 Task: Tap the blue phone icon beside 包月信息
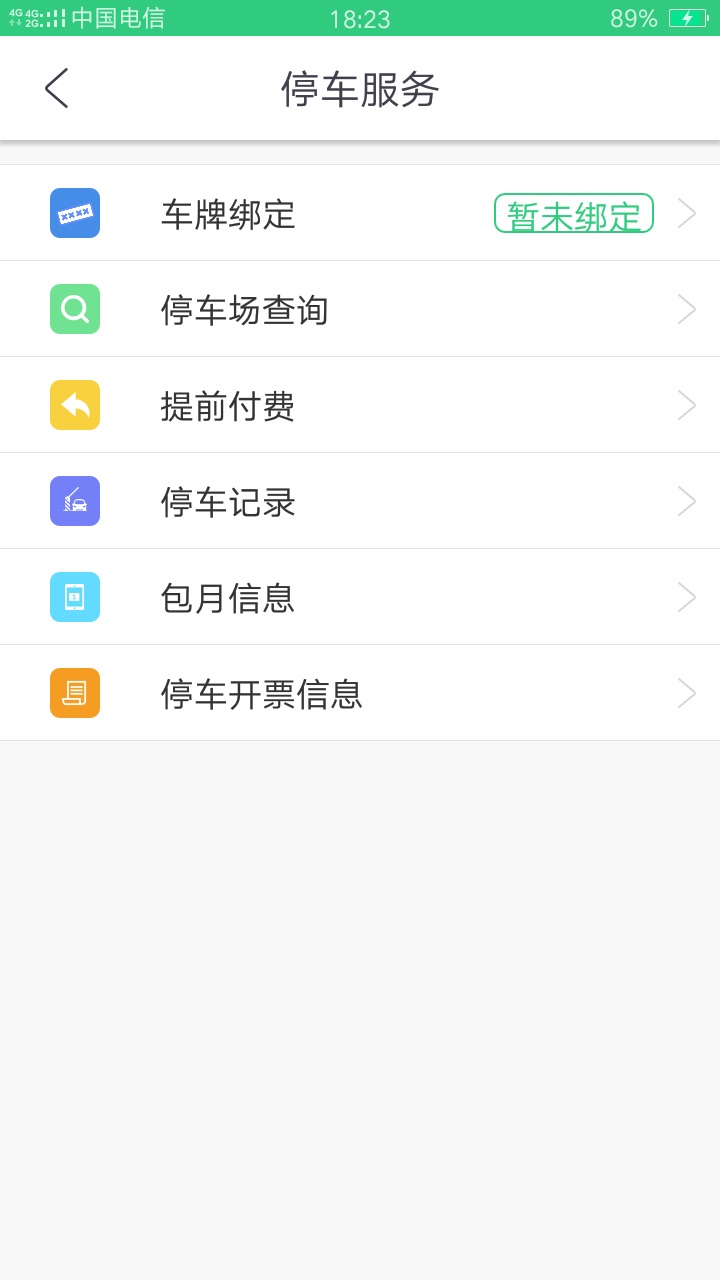click(74, 597)
